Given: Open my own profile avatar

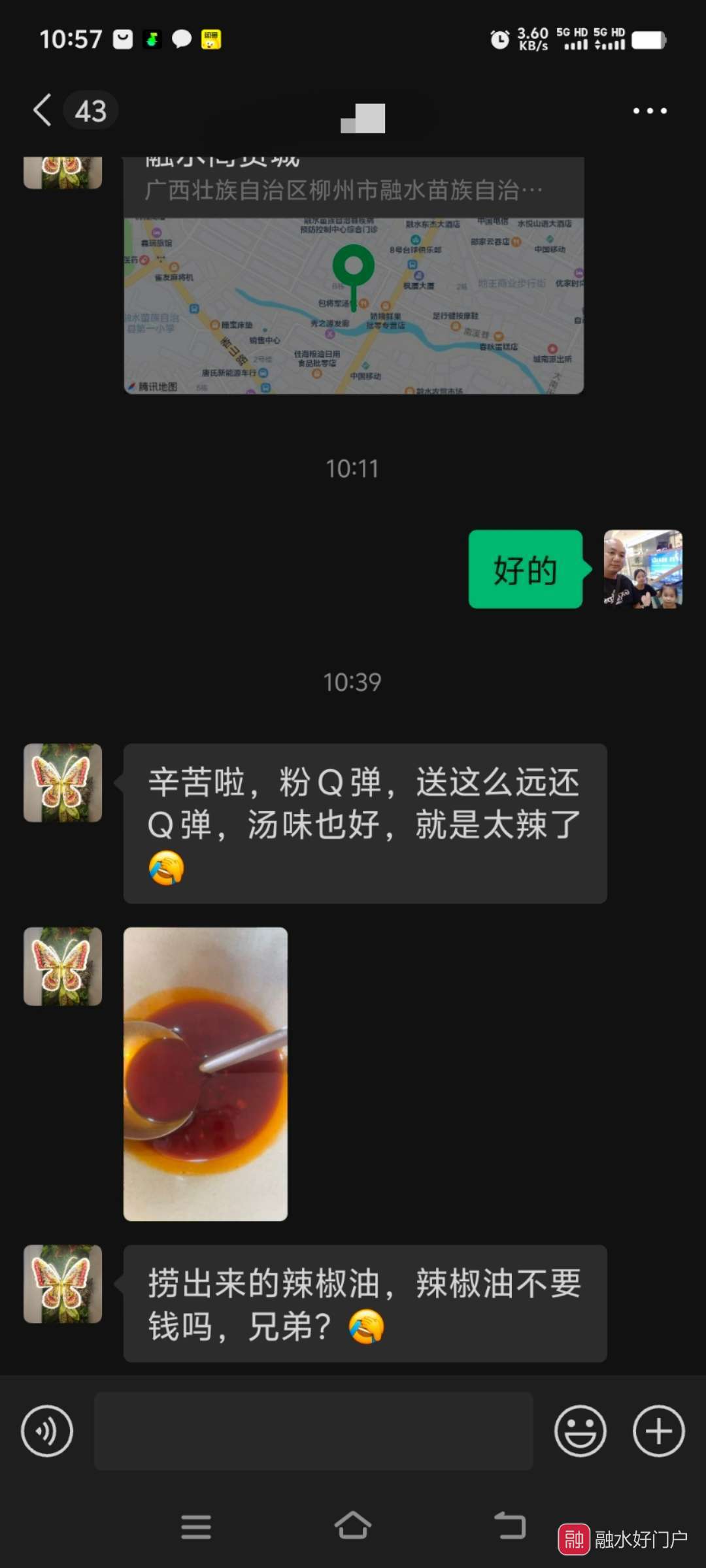Looking at the screenshot, I should (643, 569).
